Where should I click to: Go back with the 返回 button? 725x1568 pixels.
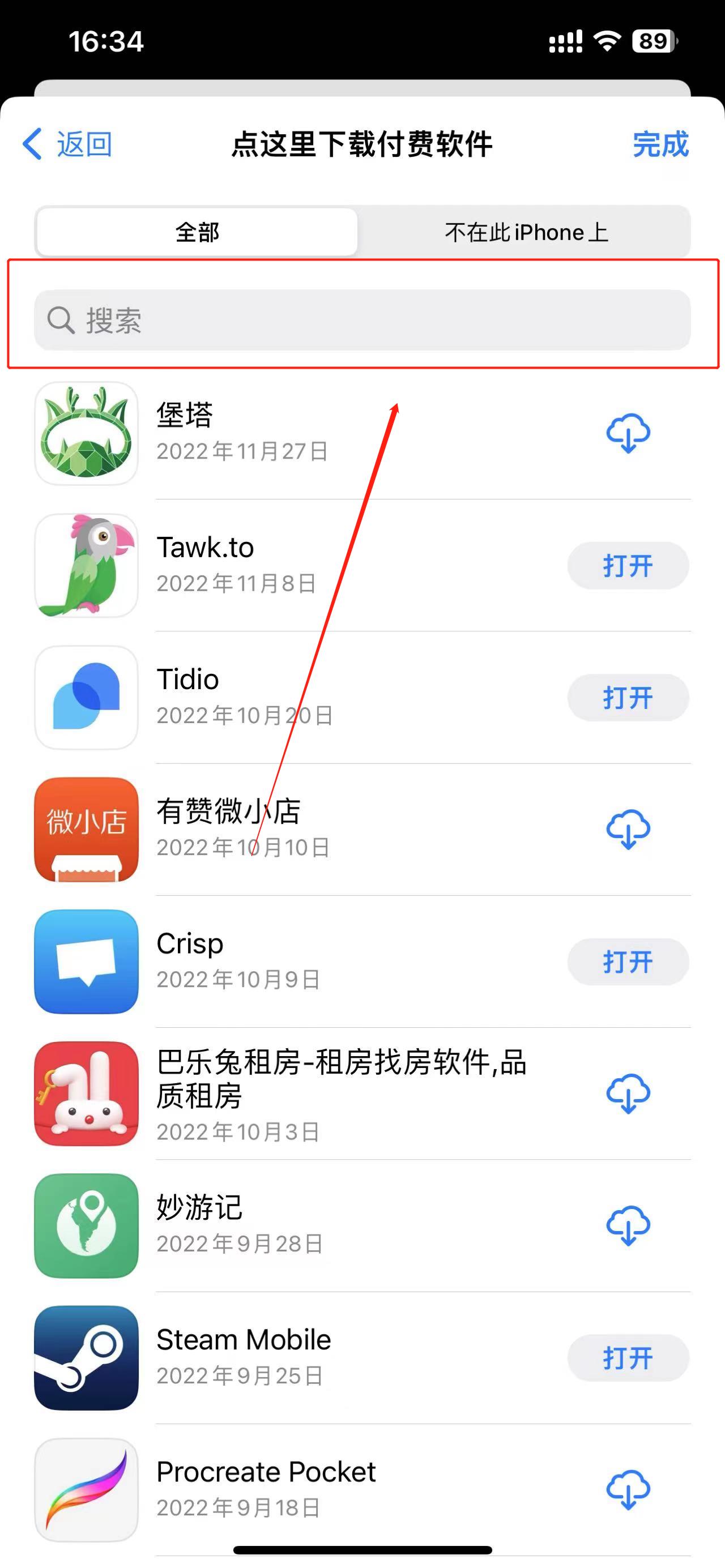click(68, 144)
